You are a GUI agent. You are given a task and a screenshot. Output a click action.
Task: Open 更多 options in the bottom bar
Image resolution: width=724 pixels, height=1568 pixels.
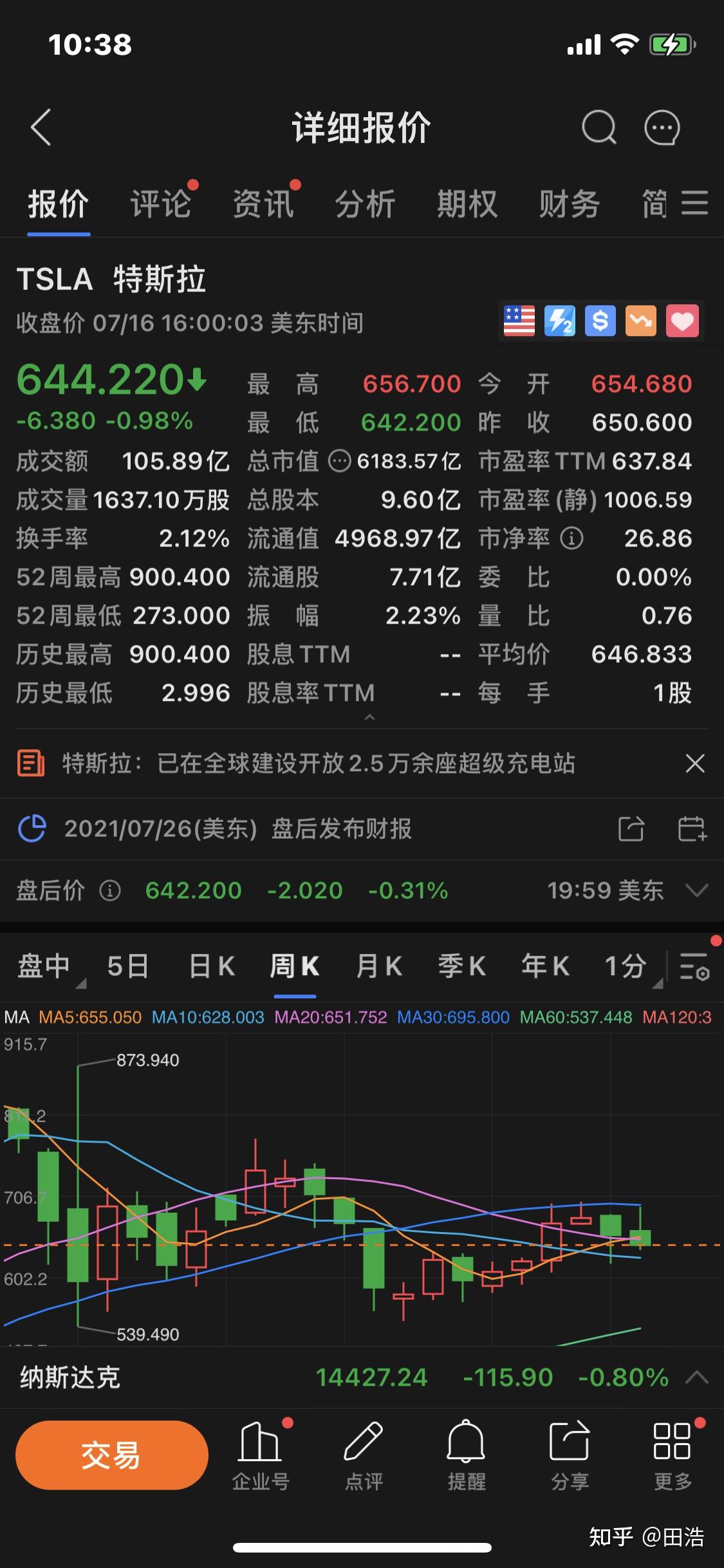[673, 1456]
